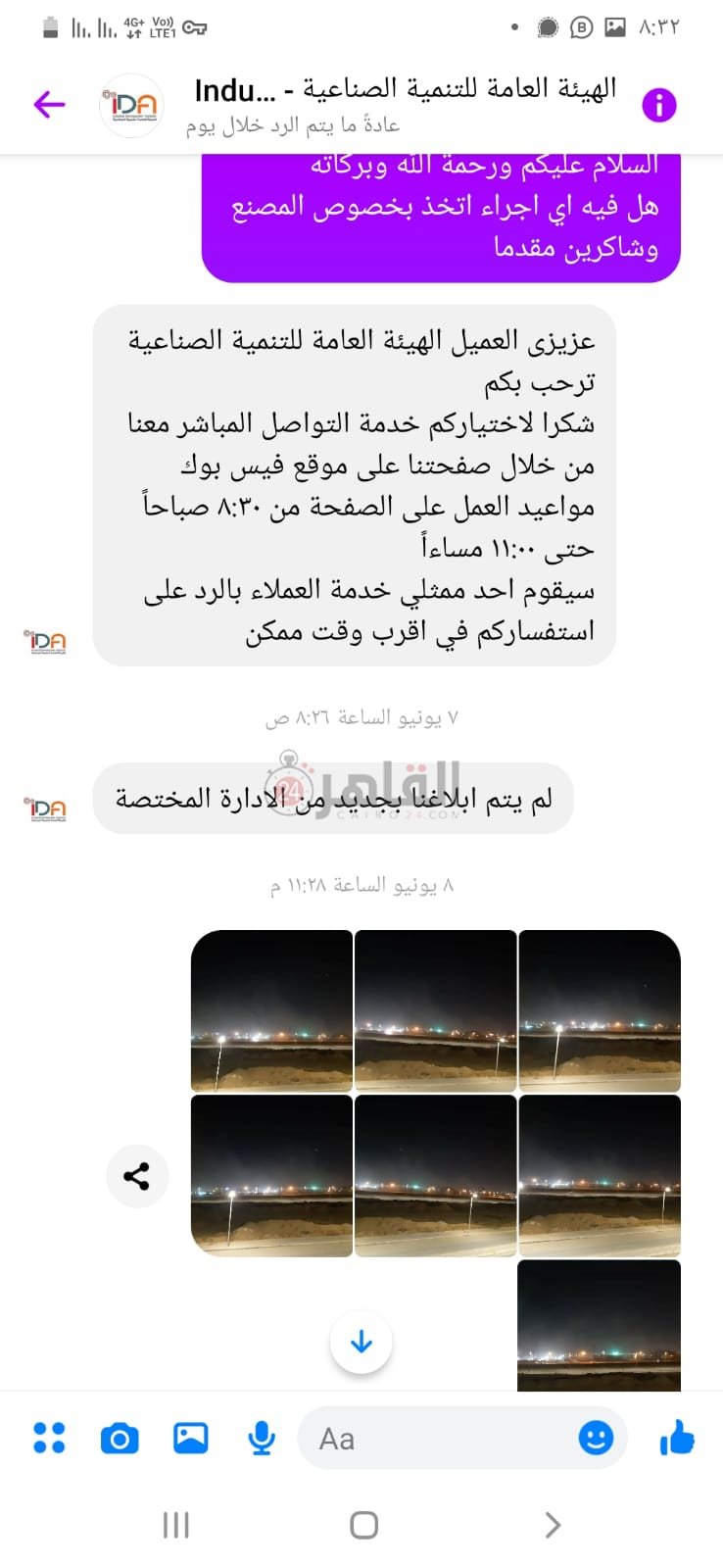Open the recent apps system button
This screenshot has height=1568, width=723.
click(175, 1525)
